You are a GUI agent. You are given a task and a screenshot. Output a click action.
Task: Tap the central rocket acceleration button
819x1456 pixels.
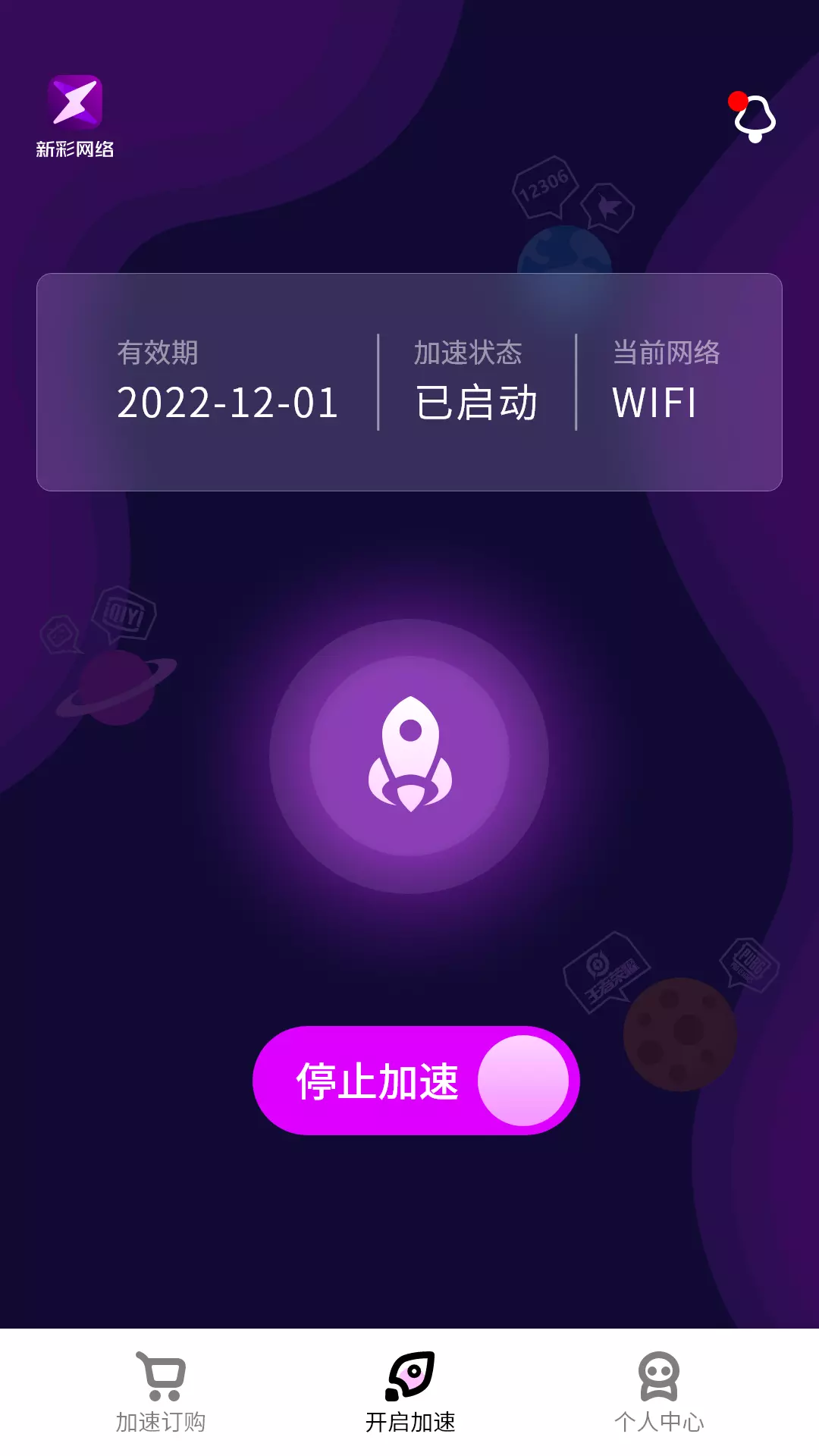click(409, 756)
